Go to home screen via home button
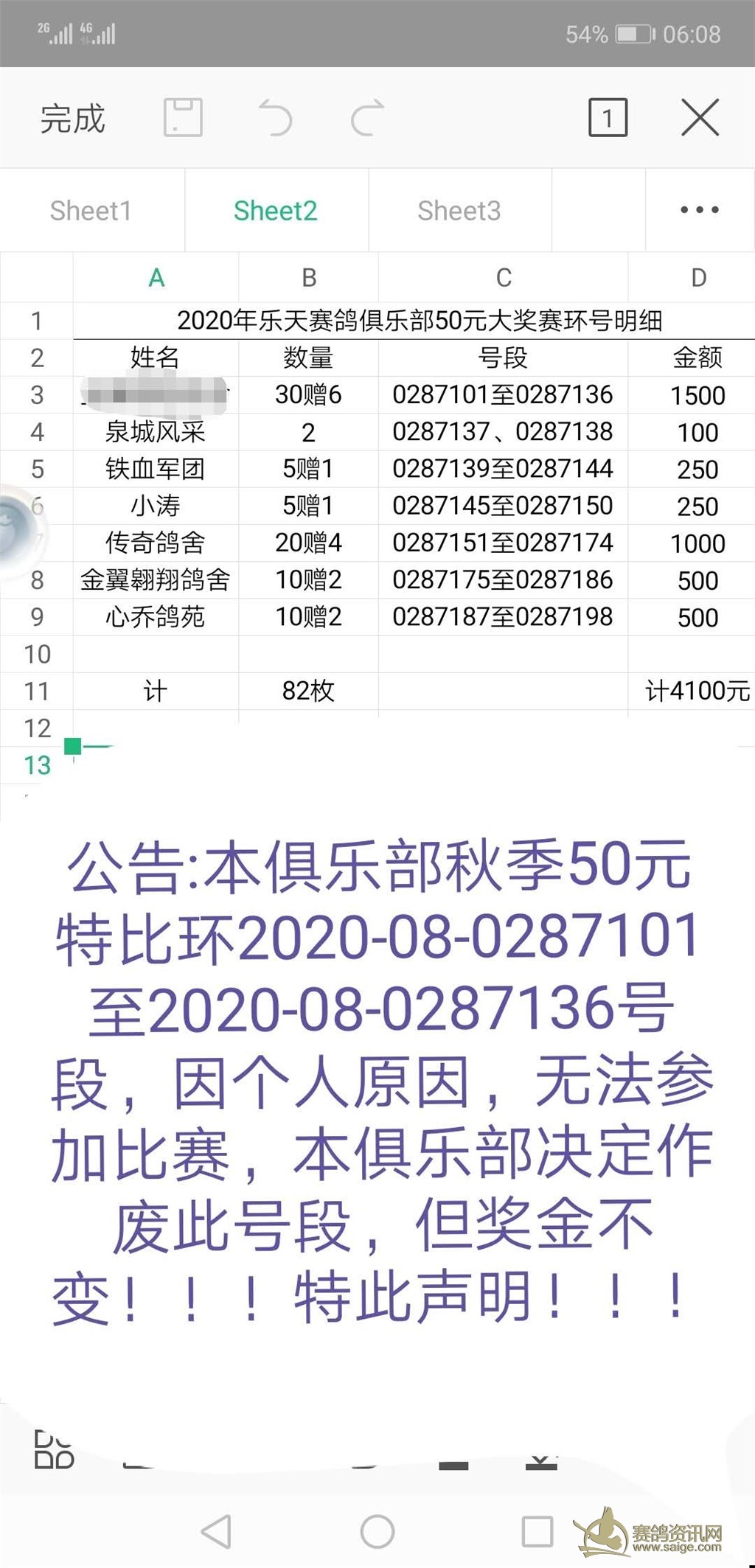This screenshot has height=1568, width=755. point(377,1531)
